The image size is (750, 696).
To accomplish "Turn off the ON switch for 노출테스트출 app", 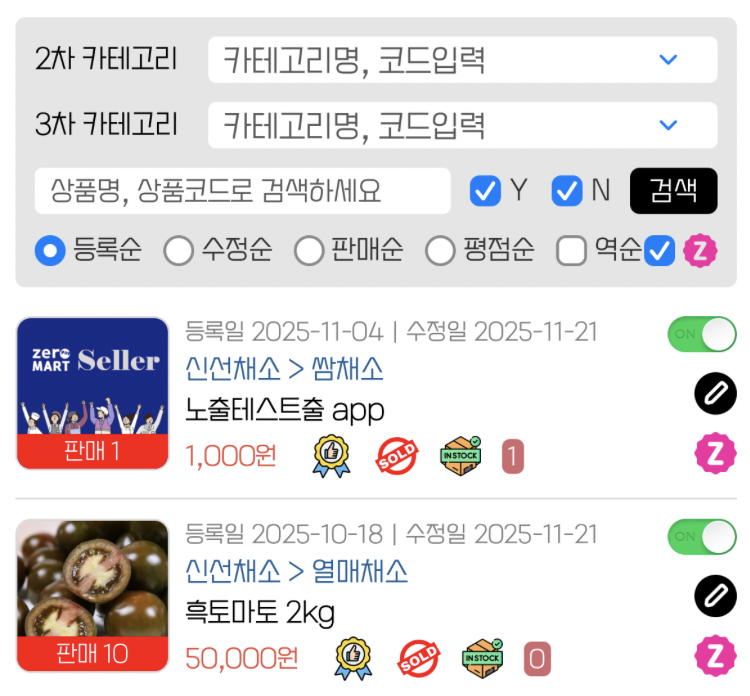I will click(x=702, y=334).
